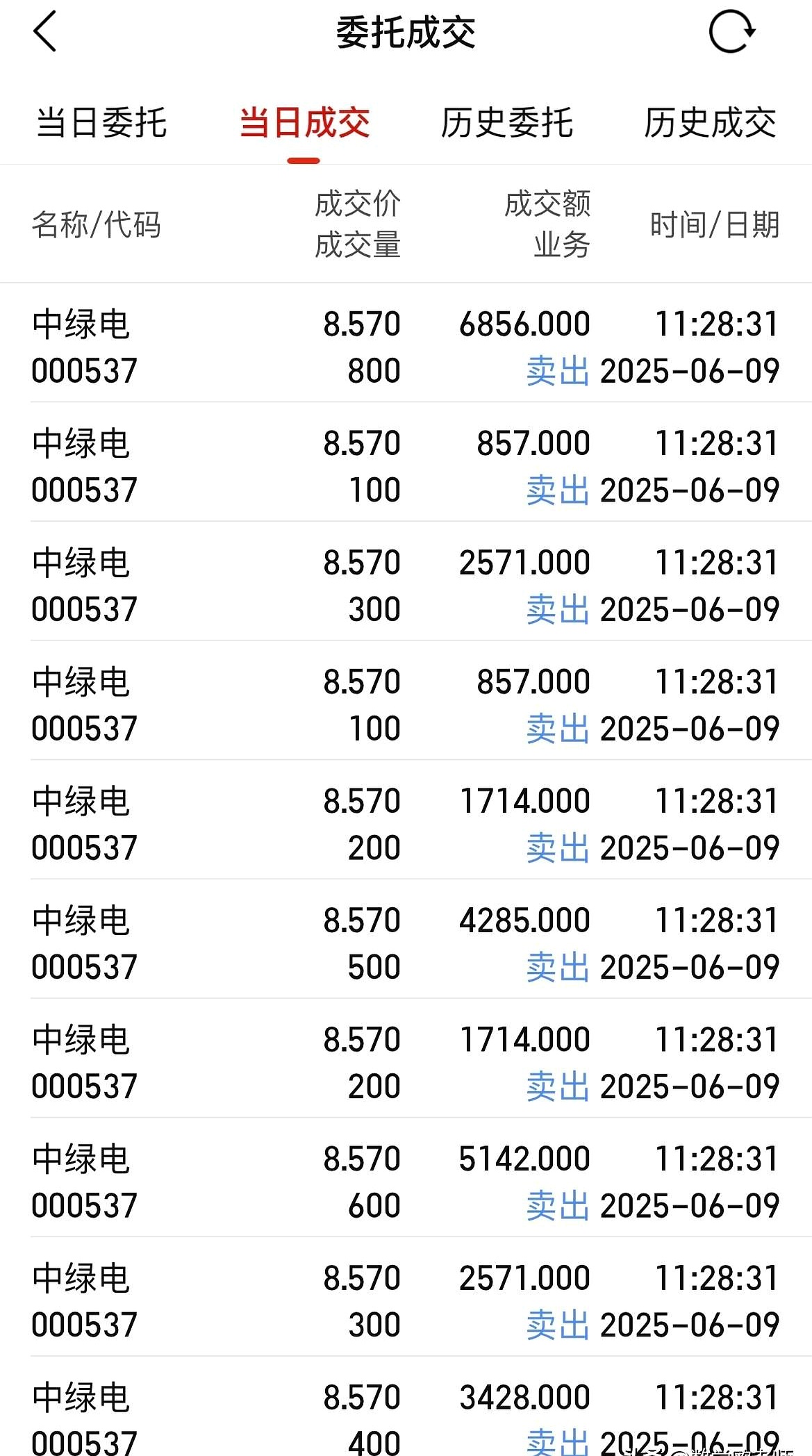Open the 中绿电 trade of 4285.000

point(406,942)
